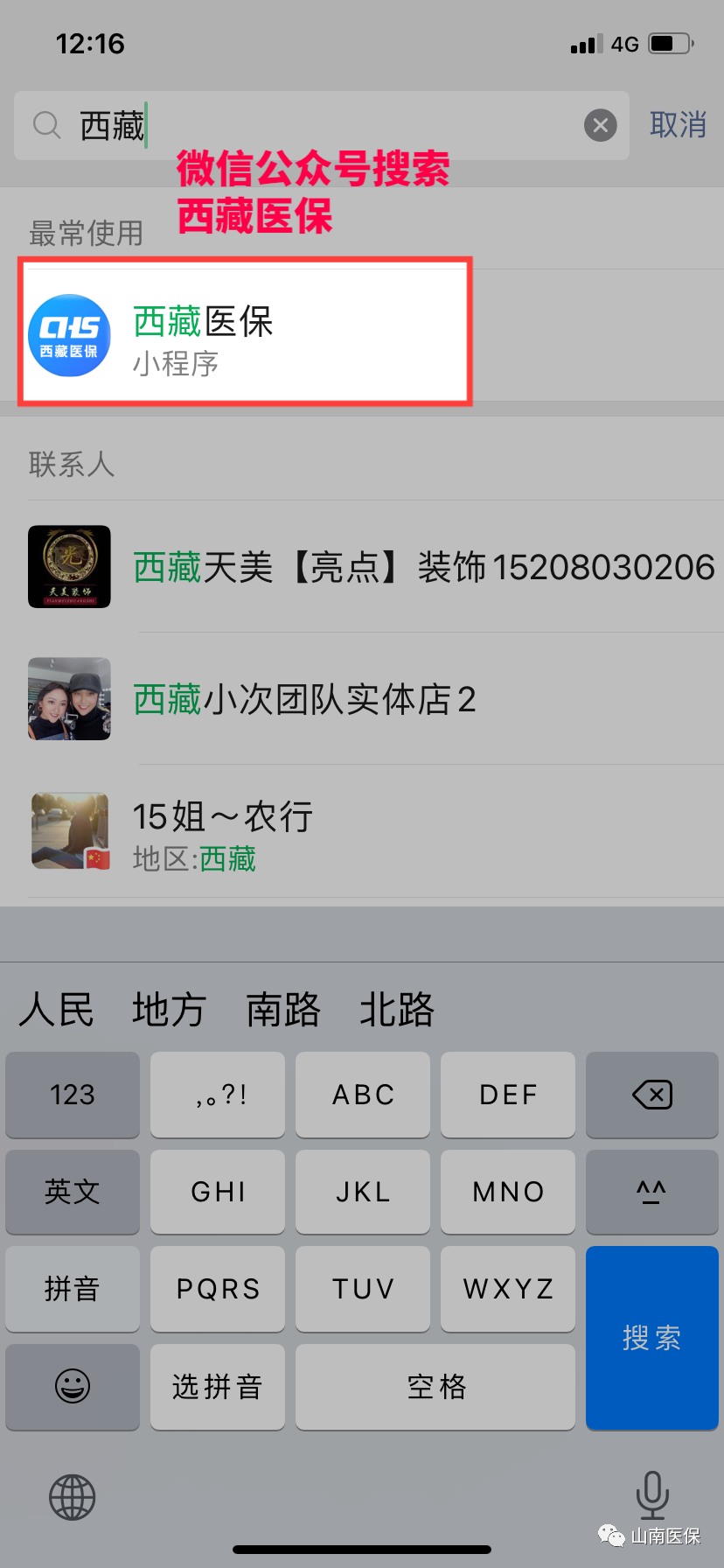Start voice dictation with the microphone
The image size is (724, 1568).
(651, 1494)
